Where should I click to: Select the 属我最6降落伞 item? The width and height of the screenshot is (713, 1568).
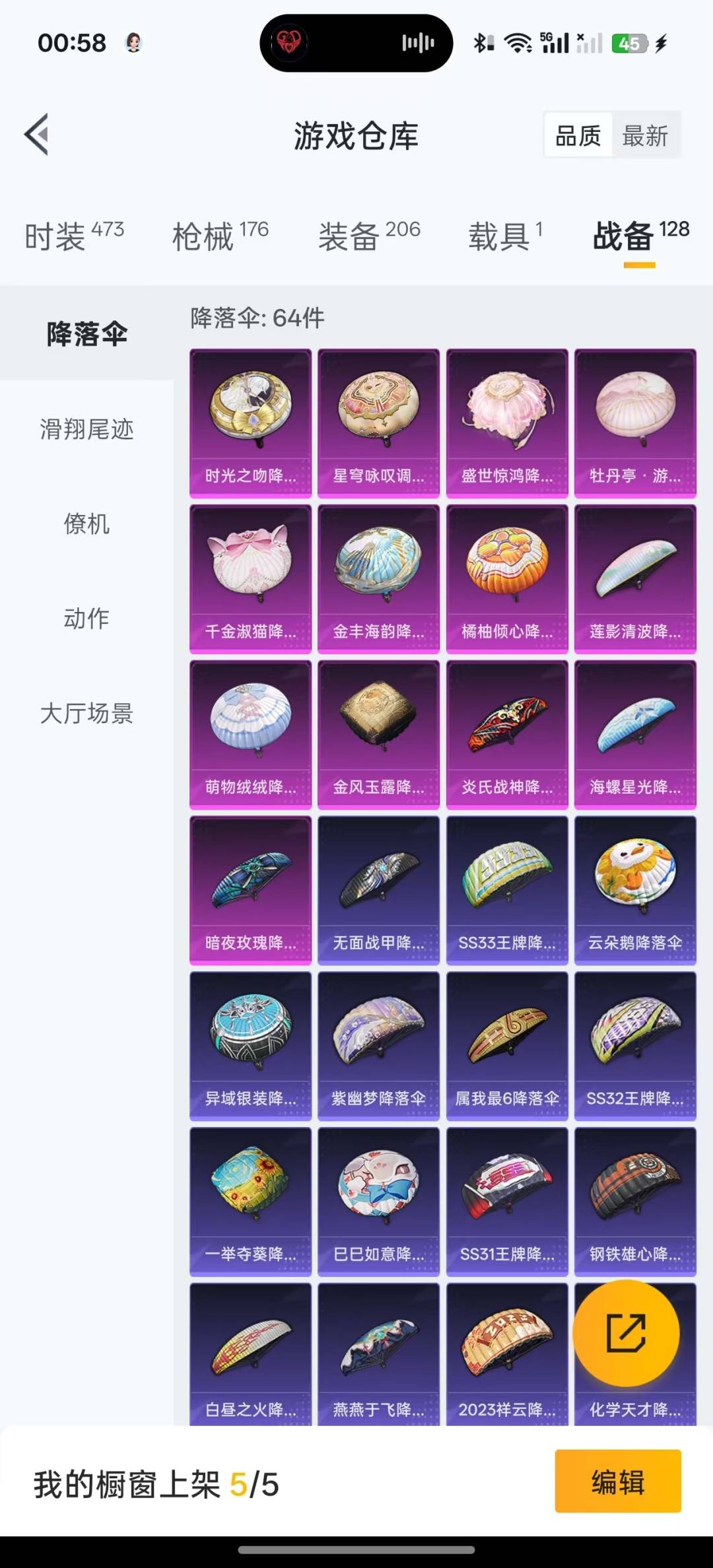507,1046
